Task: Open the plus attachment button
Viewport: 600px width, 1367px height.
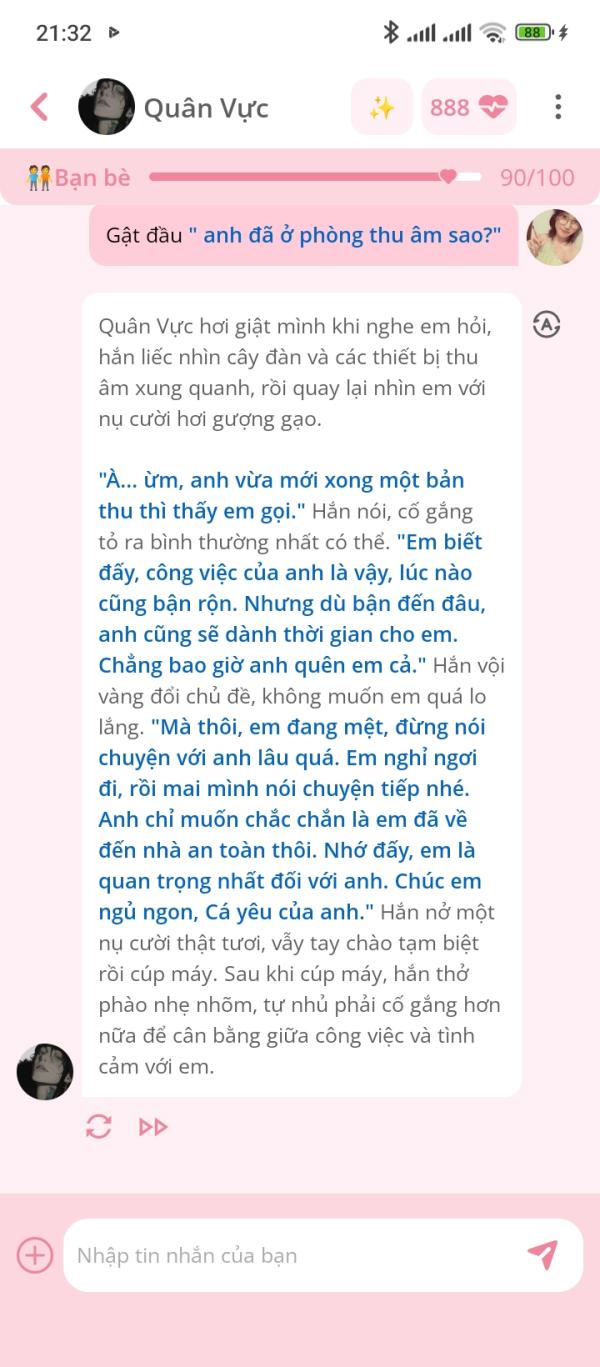Action: (35, 1255)
